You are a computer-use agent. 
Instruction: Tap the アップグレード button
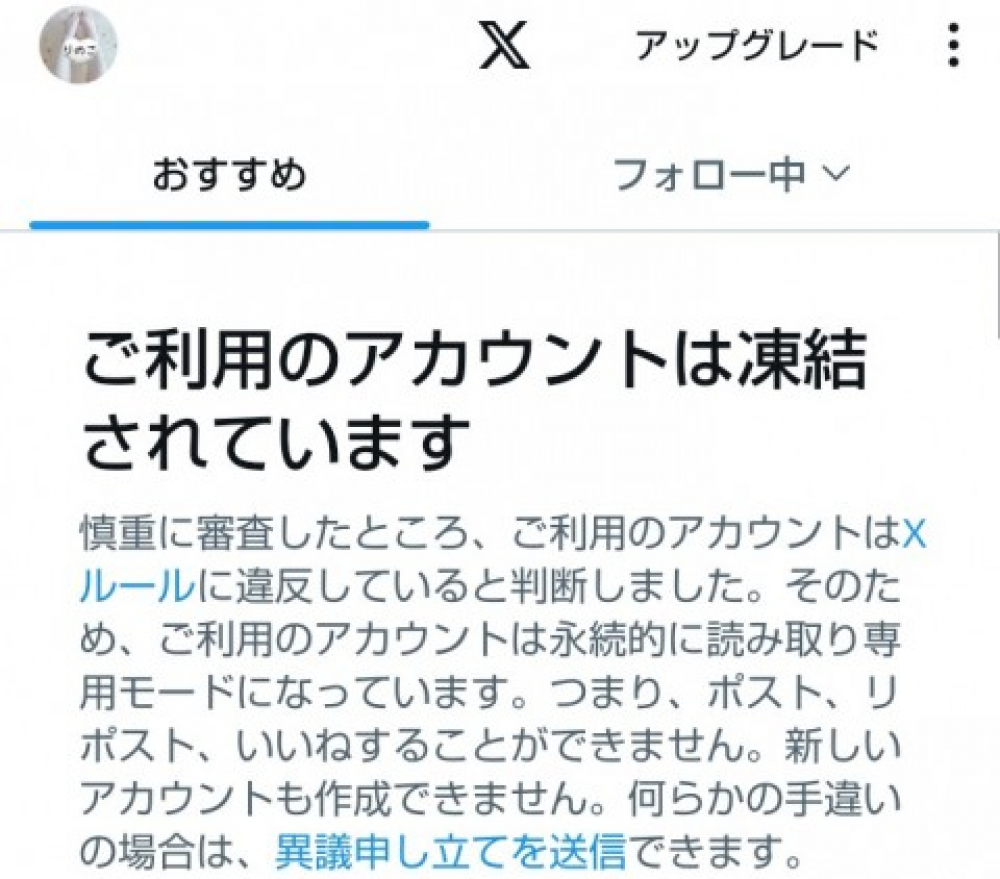[x=756, y=45]
